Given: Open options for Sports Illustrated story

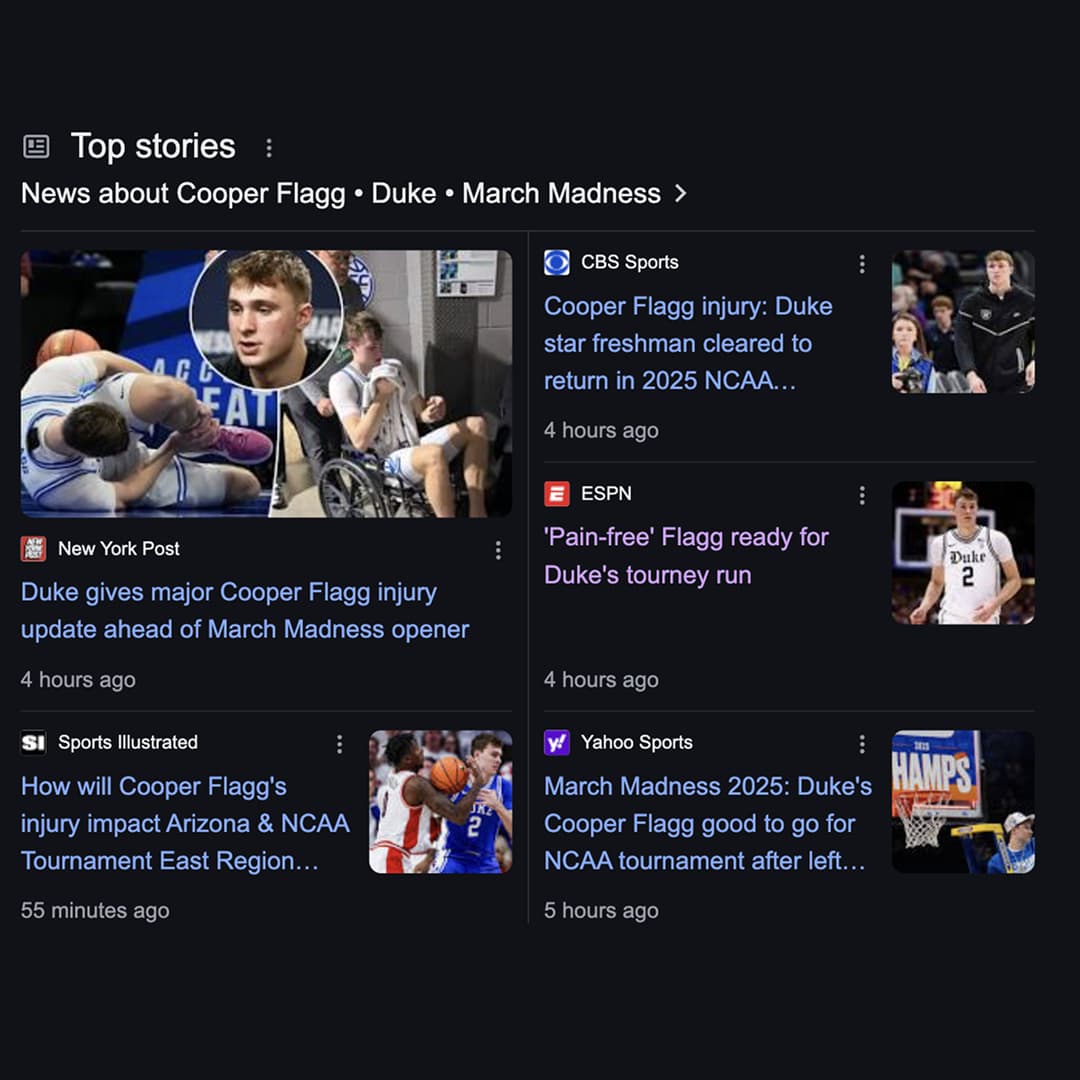Looking at the screenshot, I should [x=339, y=744].
